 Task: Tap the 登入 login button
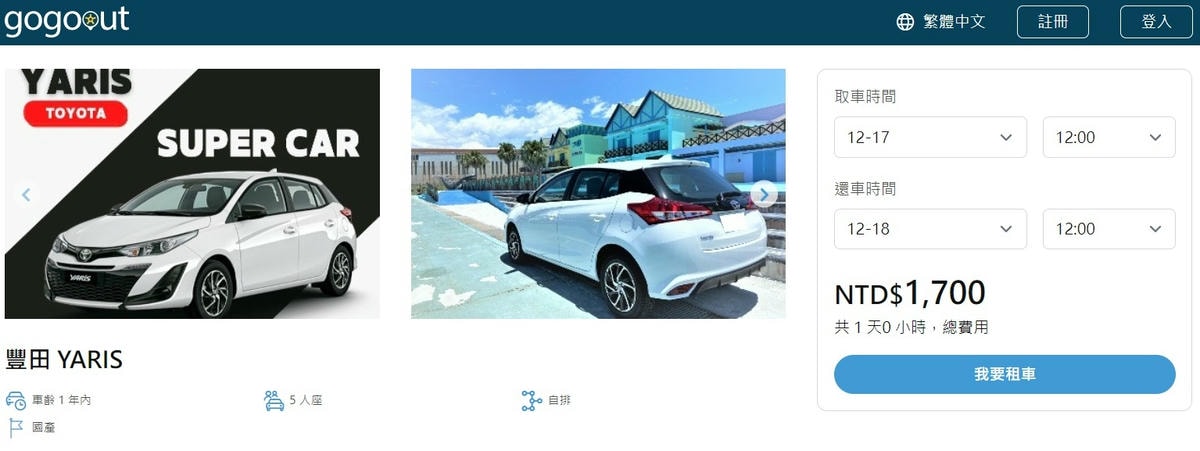[x=1156, y=22]
